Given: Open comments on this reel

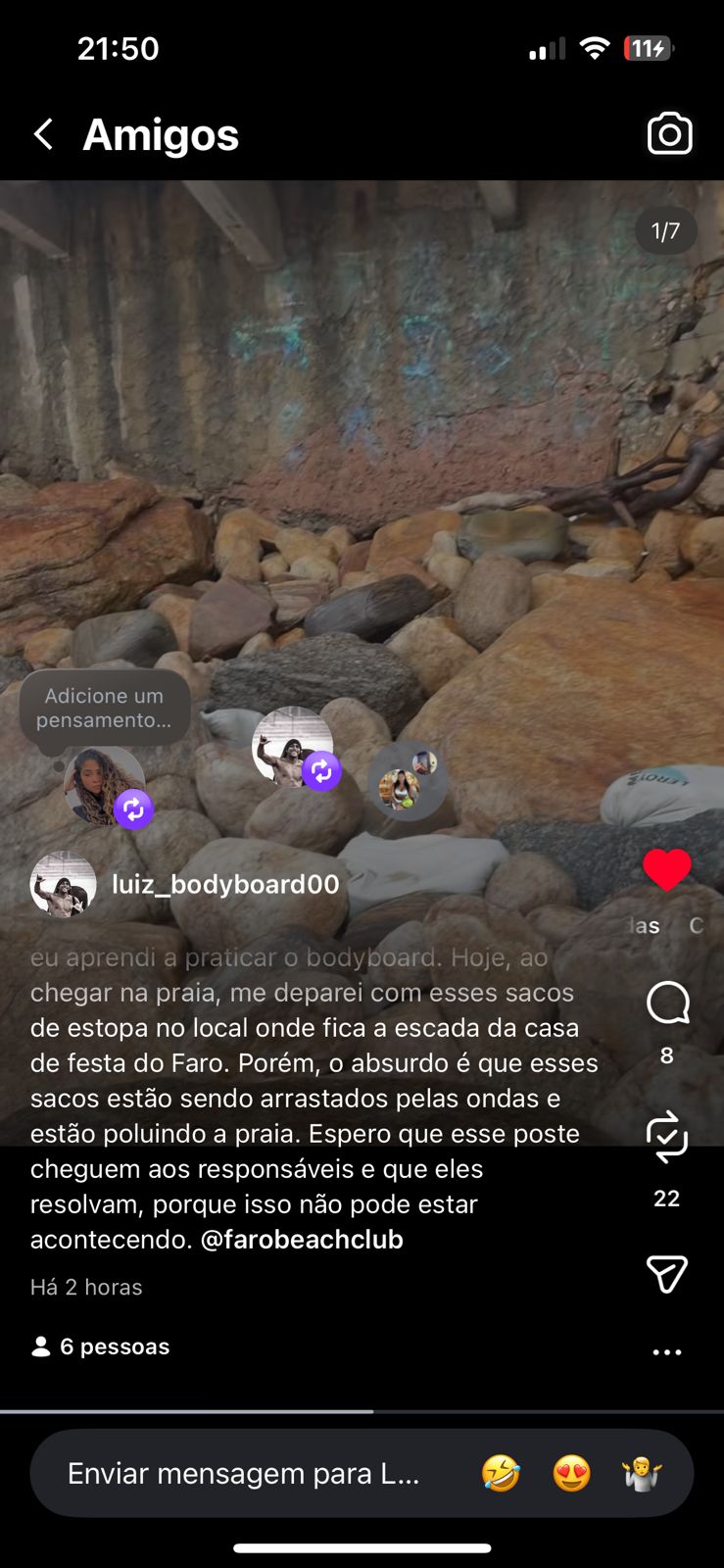Looking at the screenshot, I should 667,1004.
